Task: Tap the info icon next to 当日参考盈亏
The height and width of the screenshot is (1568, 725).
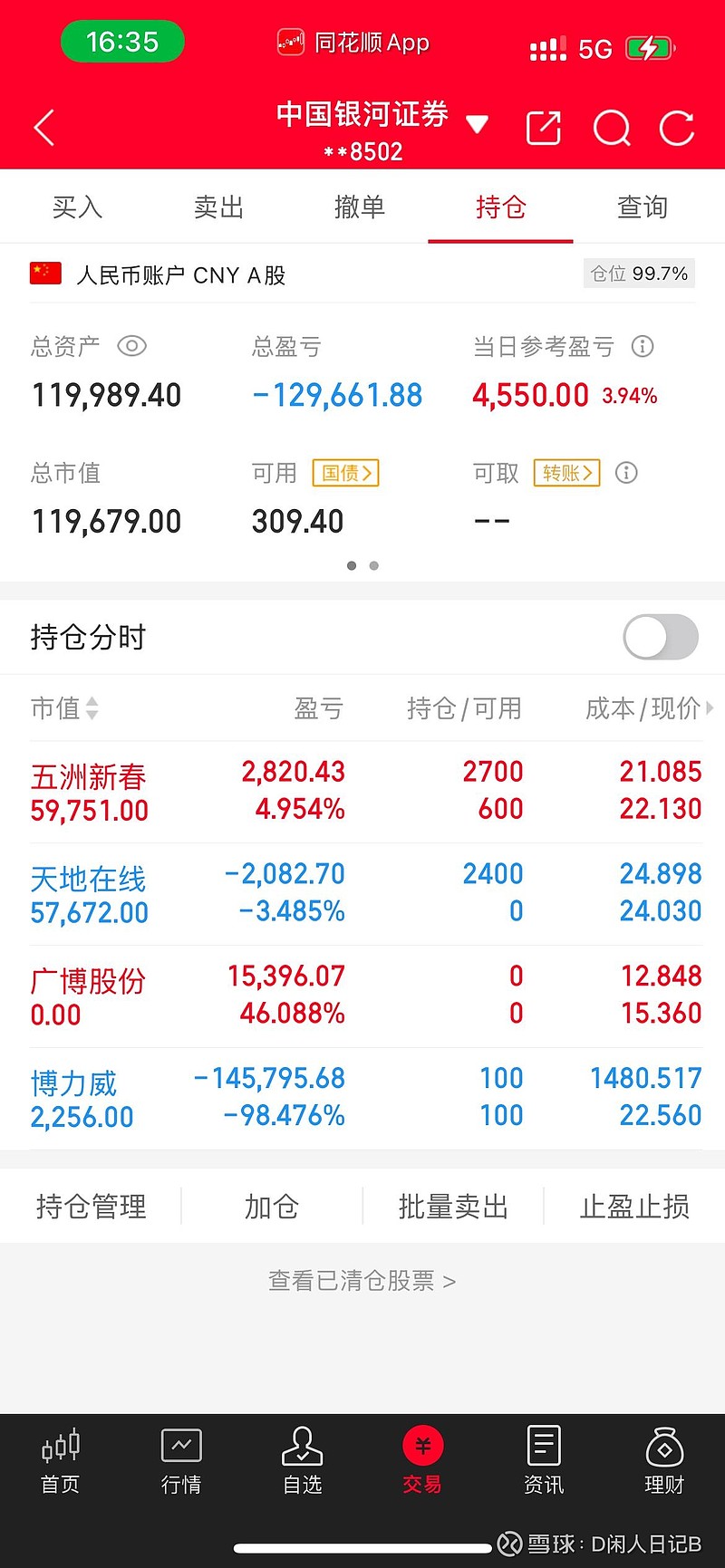Action: (643, 346)
